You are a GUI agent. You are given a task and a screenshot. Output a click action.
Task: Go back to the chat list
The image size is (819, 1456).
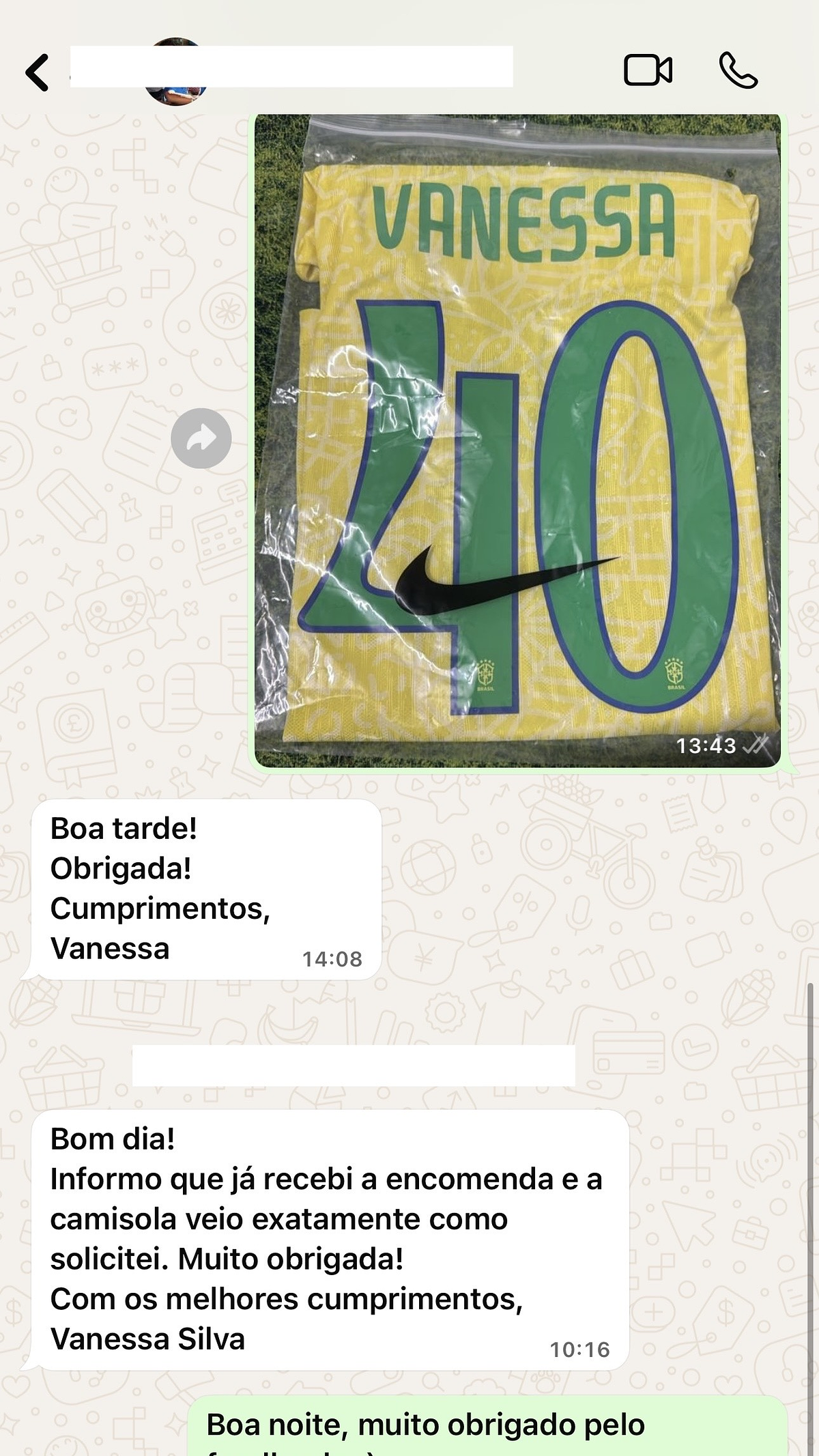click(x=38, y=72)
